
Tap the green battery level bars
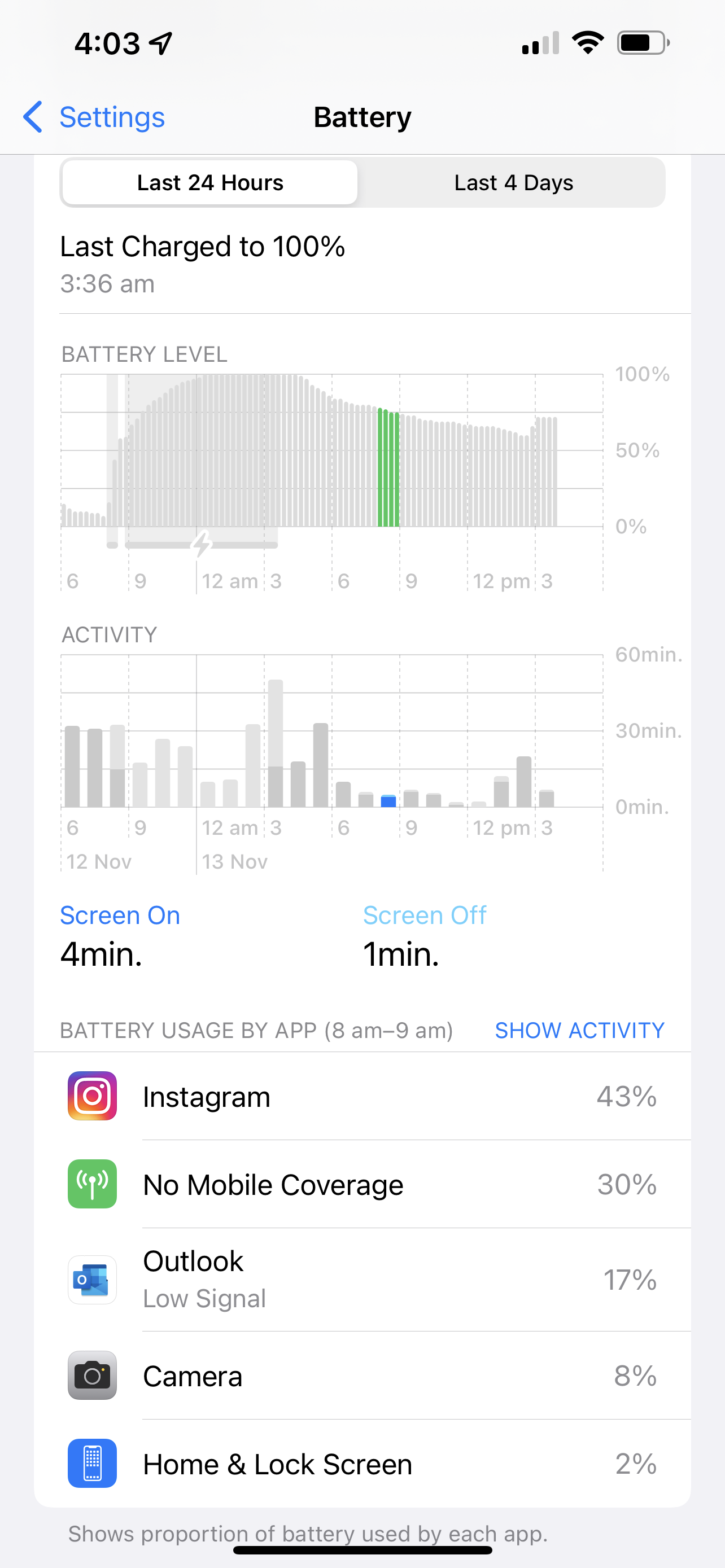click(388, 468)
